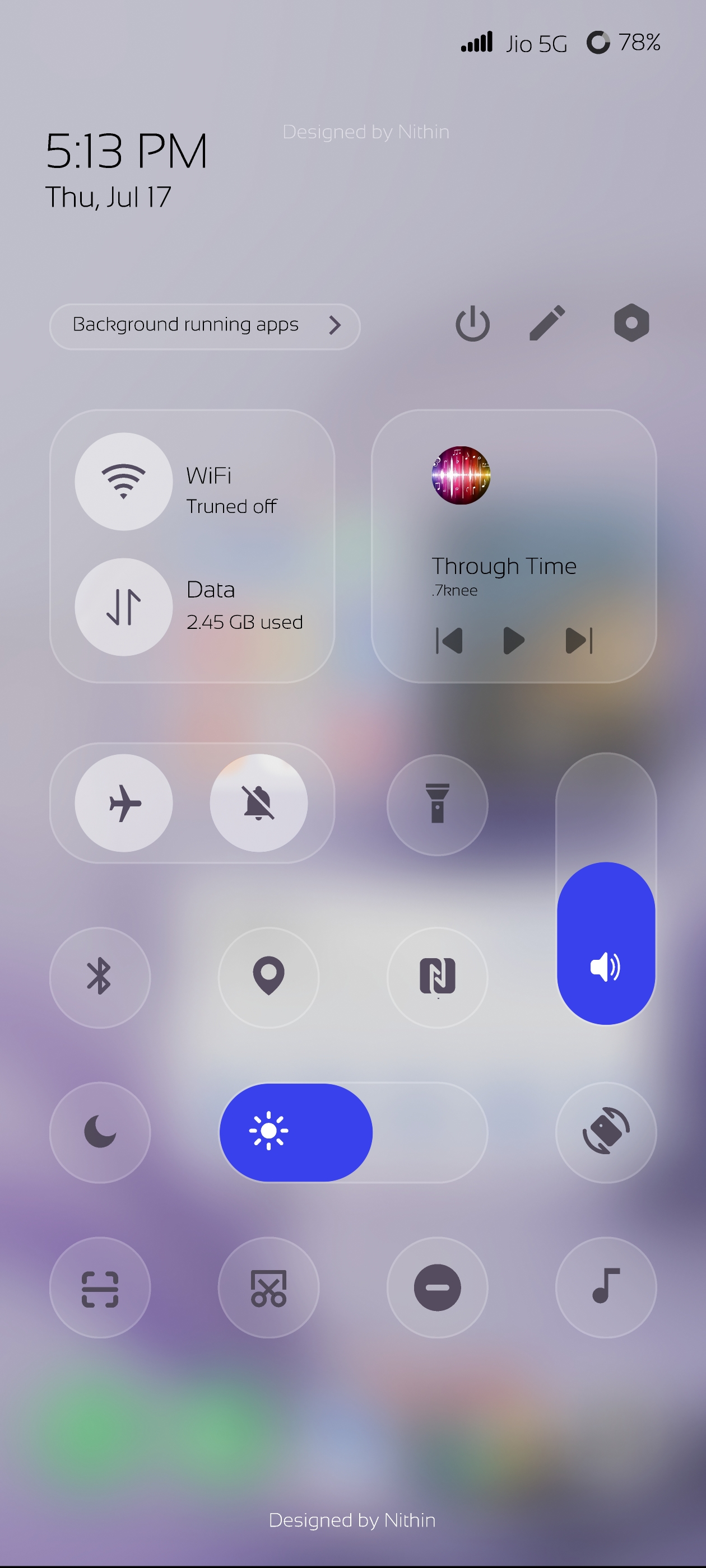706x1568 pixels.
Task: Enable airplane mode
Action: click(124, 803)
